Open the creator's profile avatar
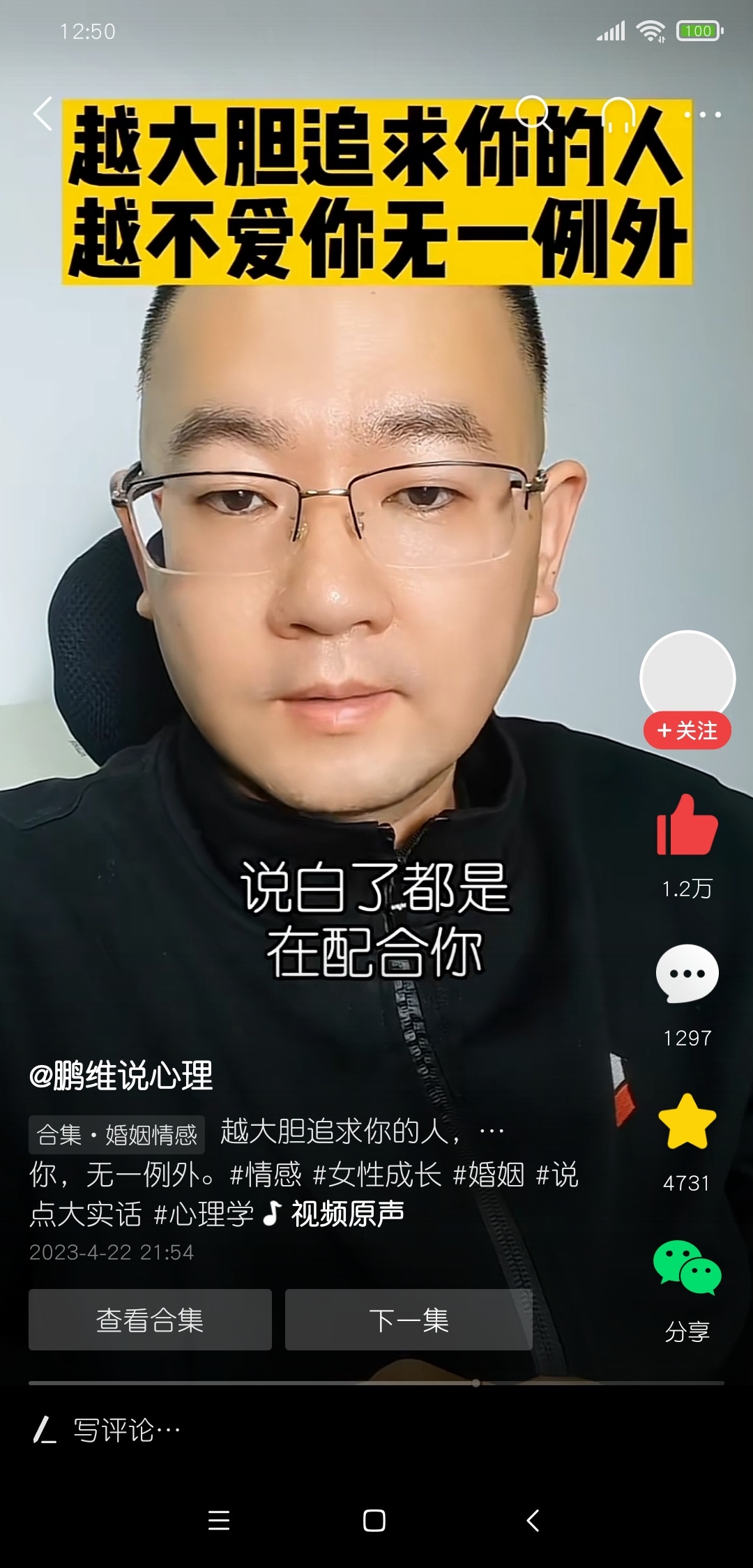This screenshot has height=1568, width=753. (x=687, y=675)
